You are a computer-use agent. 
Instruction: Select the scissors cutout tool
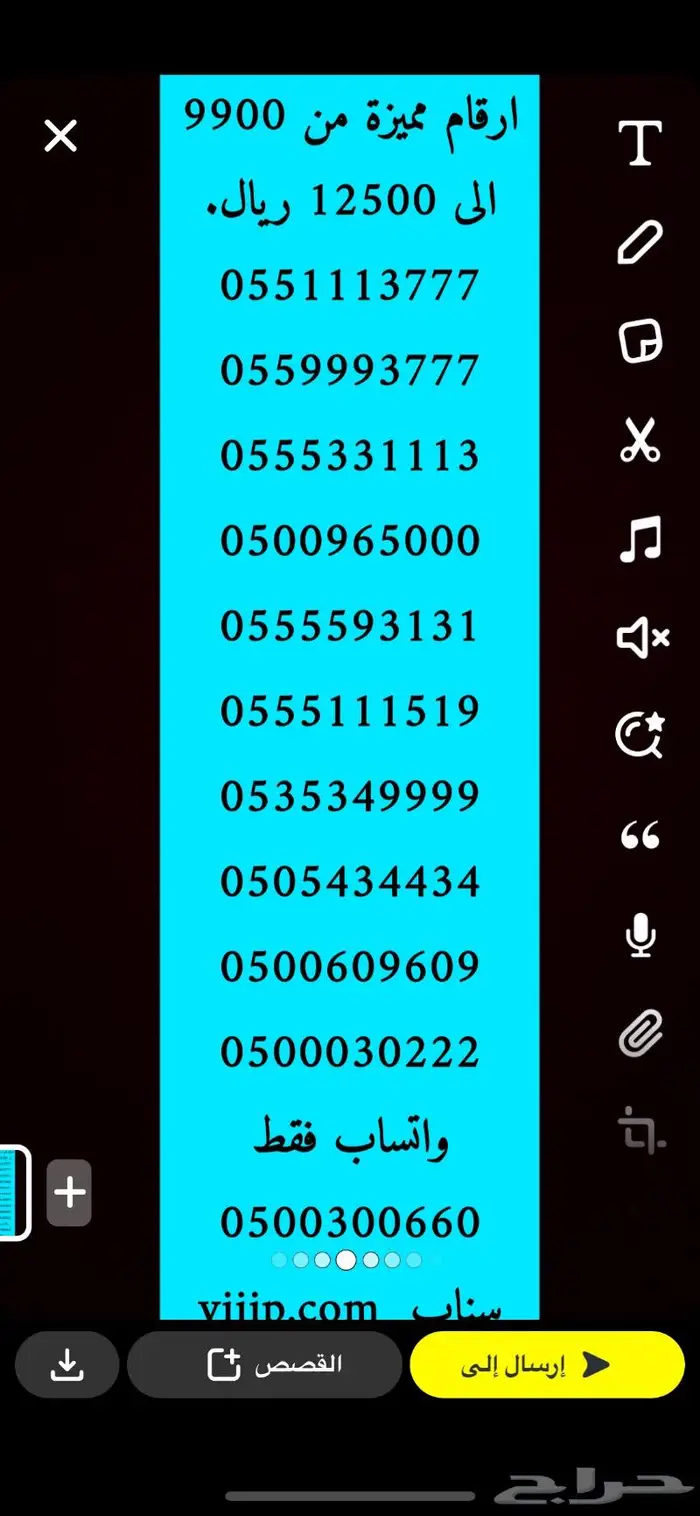pos(640,441)
